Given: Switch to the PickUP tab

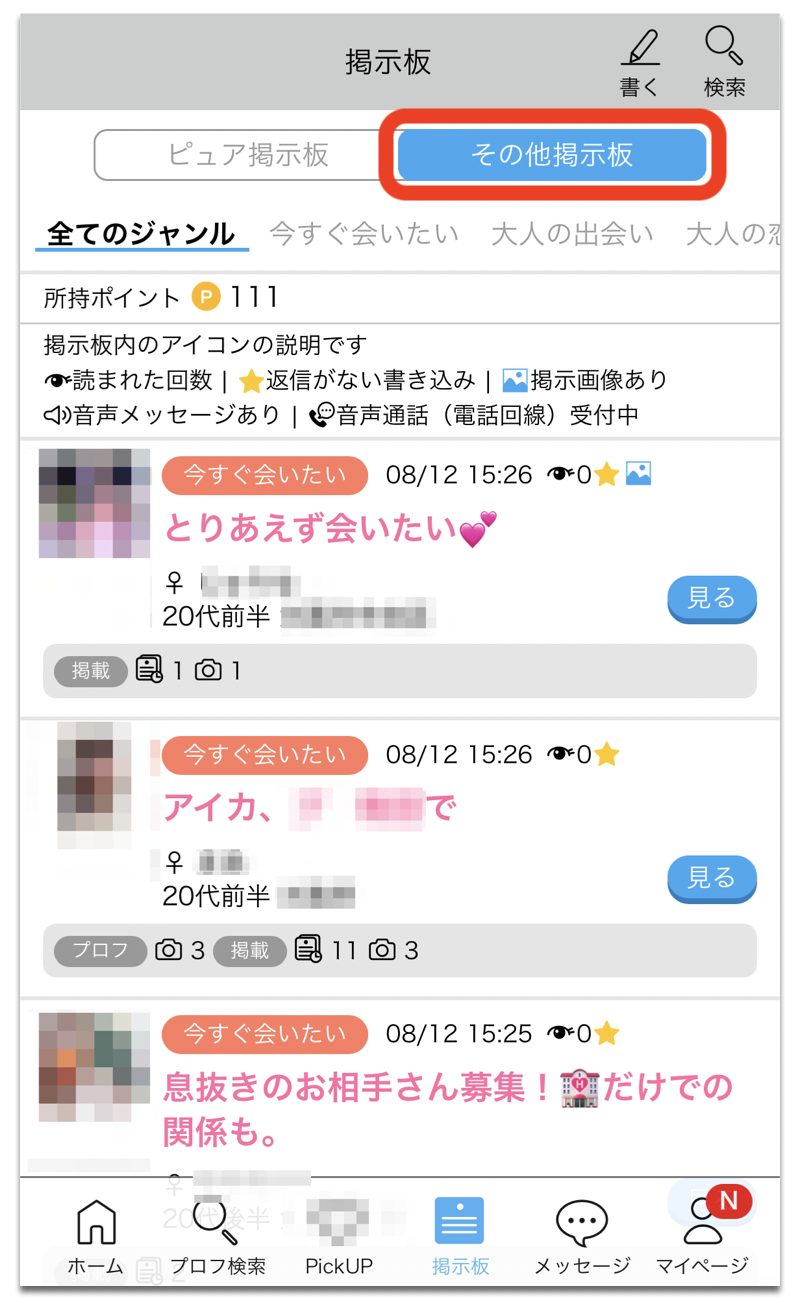Looking at the screenshot, I should (x=338, y=1236).
